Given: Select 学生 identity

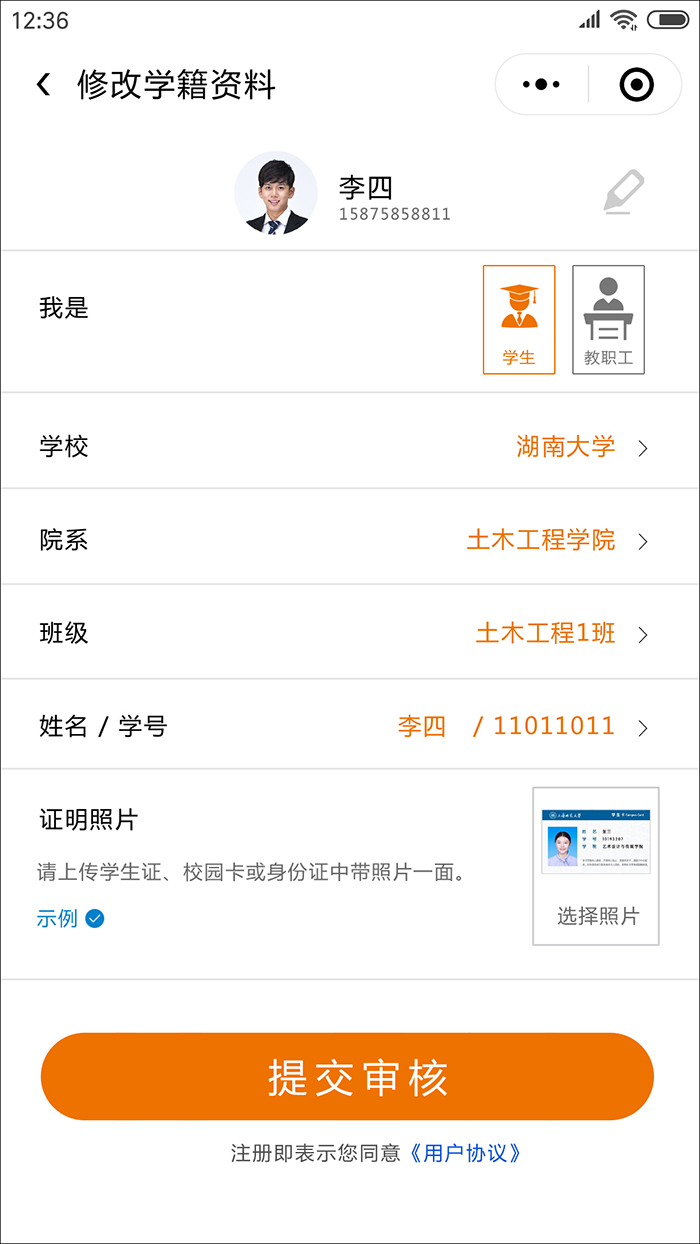Looking at the screenshot, I should pos(519,320).
